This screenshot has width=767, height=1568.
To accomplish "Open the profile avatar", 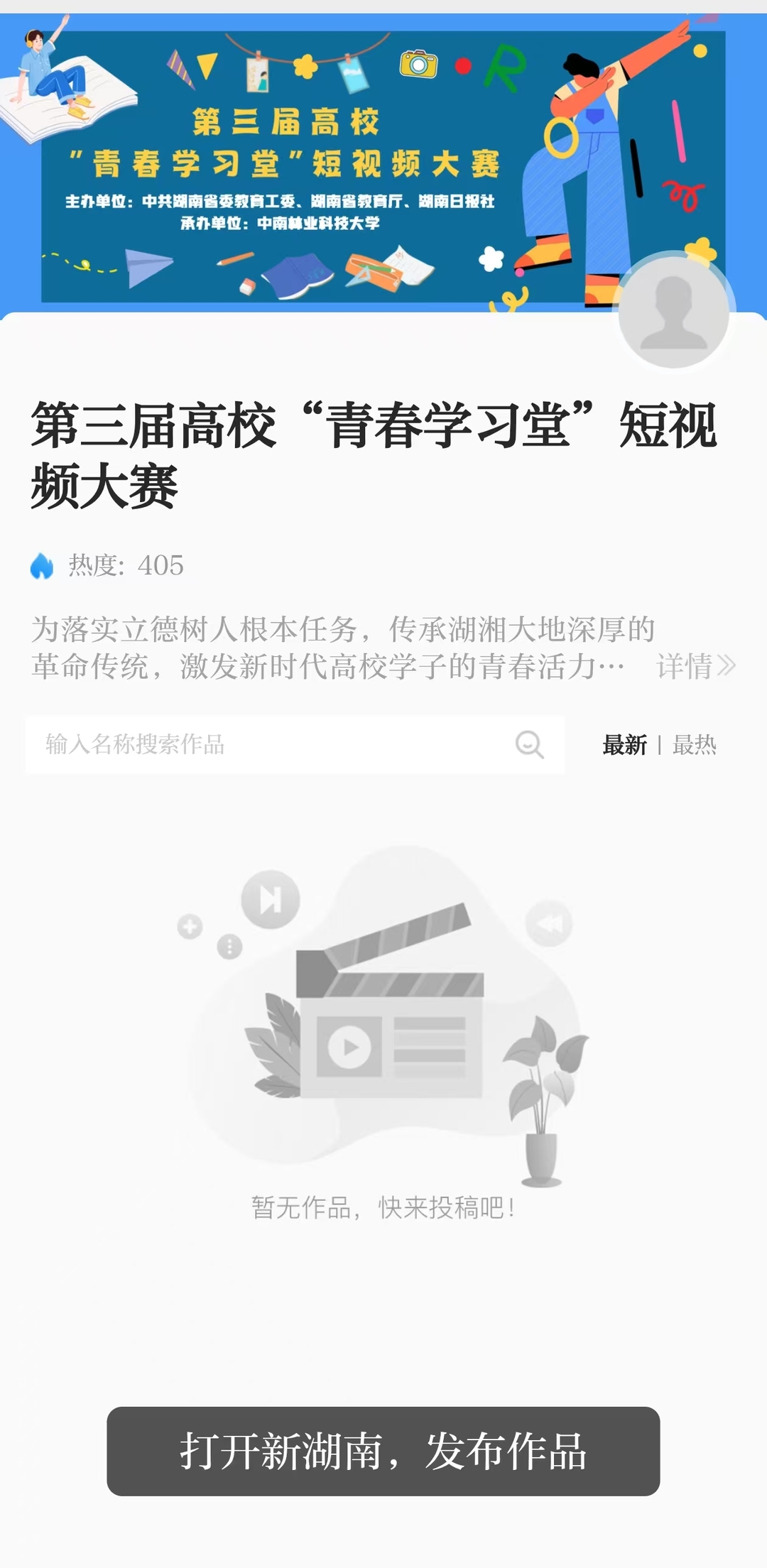I will pos(673,312).
